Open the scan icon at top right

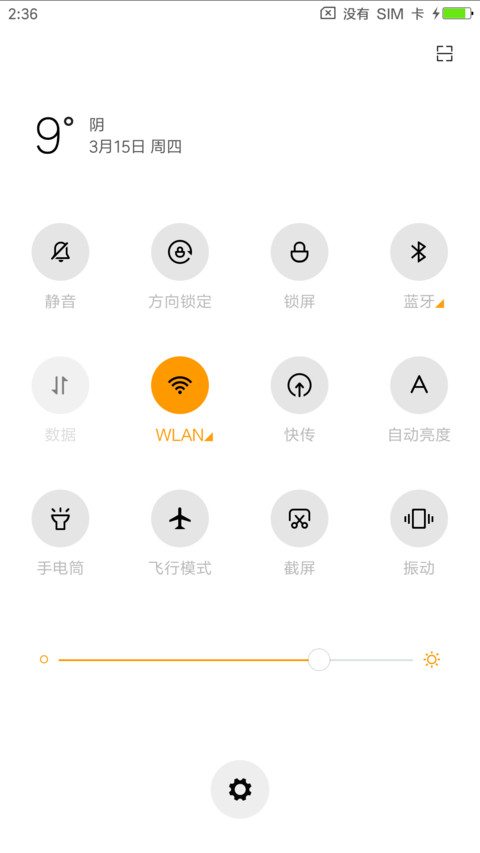pos(445,54)
